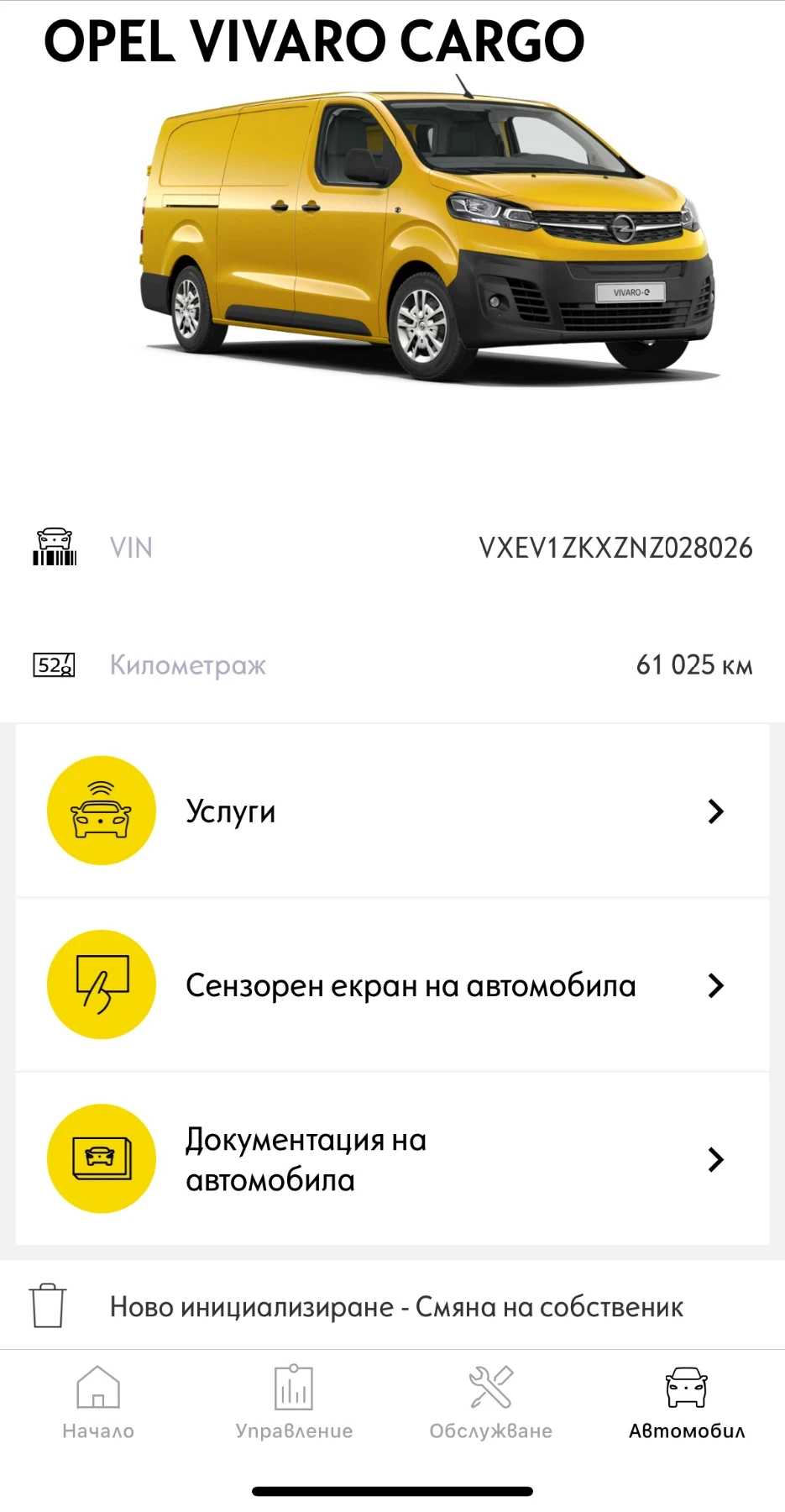Open the Услуги row
This screenshot has height=1512, width=785.
(x=391, y=811)
